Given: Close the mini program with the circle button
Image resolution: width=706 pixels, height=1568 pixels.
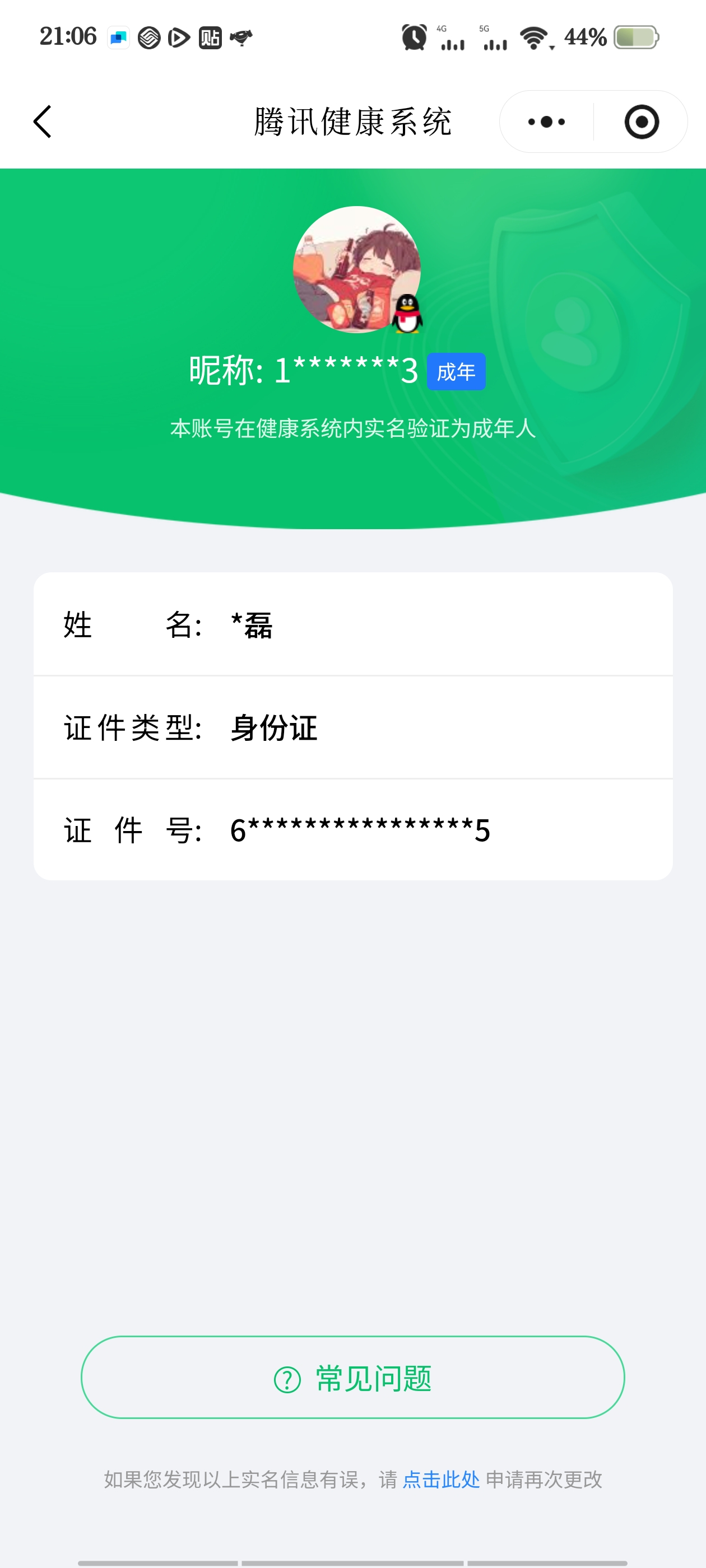Looking at the screenshot, I should 642,122.
